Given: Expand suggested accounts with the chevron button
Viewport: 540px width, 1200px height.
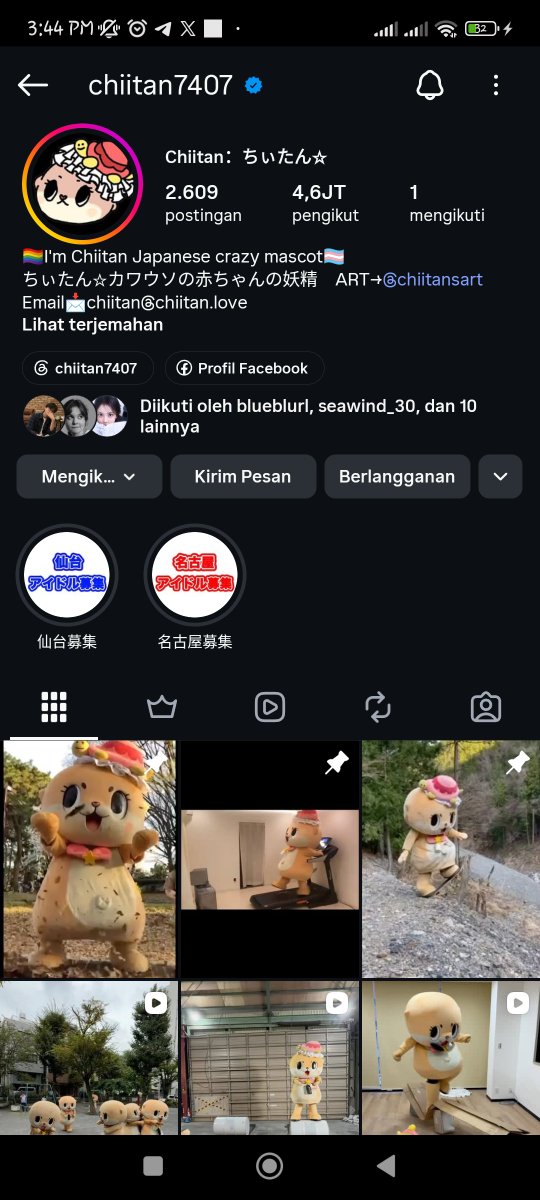Looking at the screenshot, I should click(x=500, y=477).
